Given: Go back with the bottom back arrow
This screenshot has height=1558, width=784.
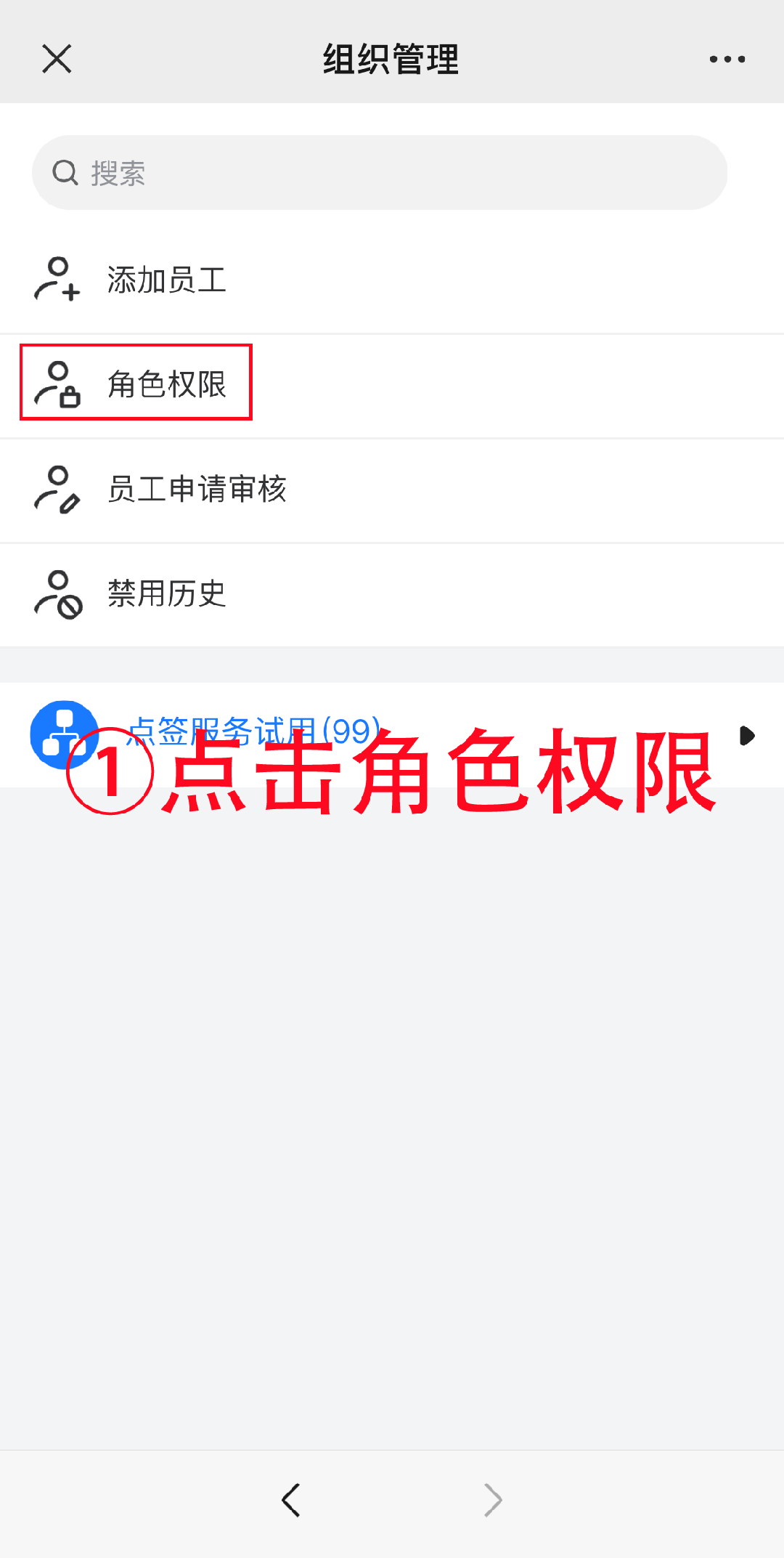Looking at the screenshot, I should tap(291, 1499).
